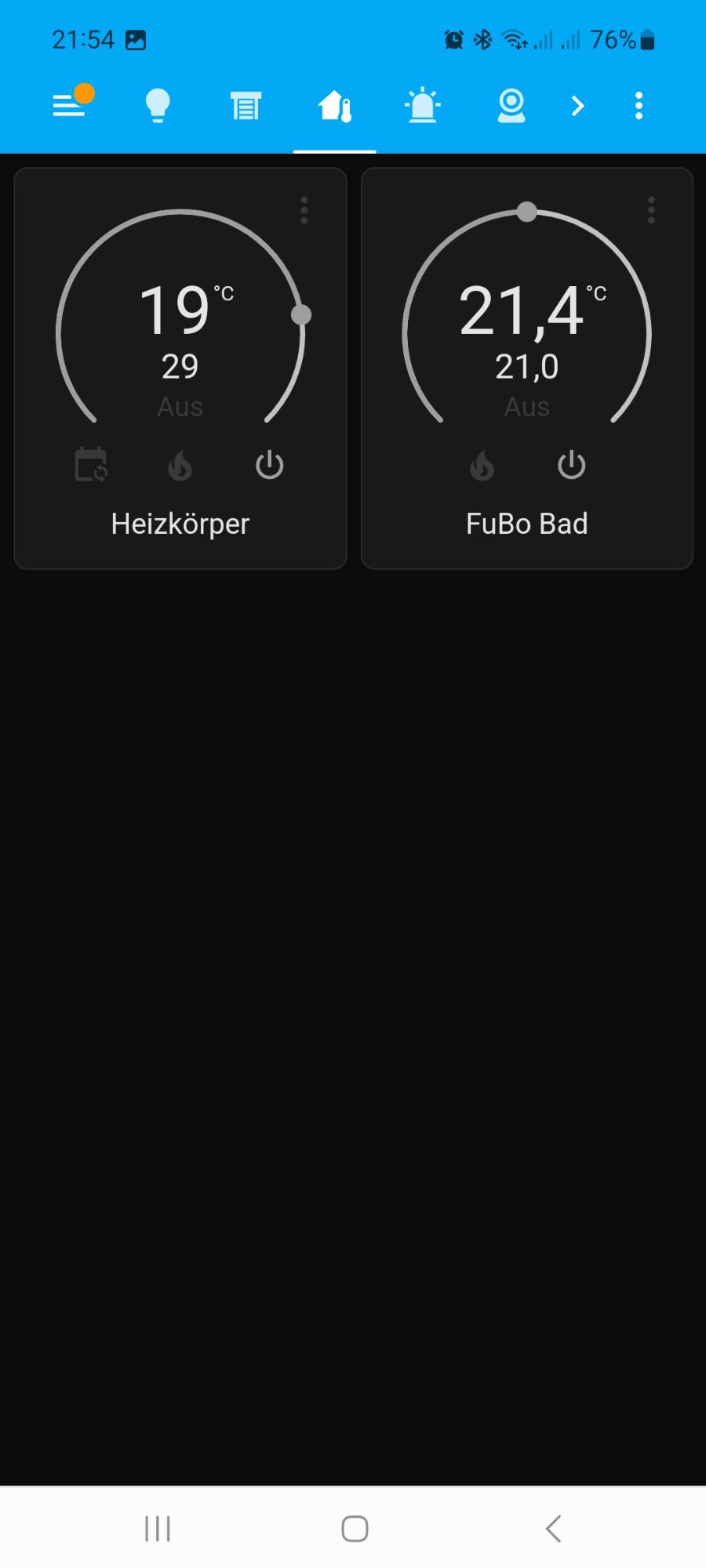Open more options on FuBo Bad card
The image size is (706, 1568).
pos(651,210)
